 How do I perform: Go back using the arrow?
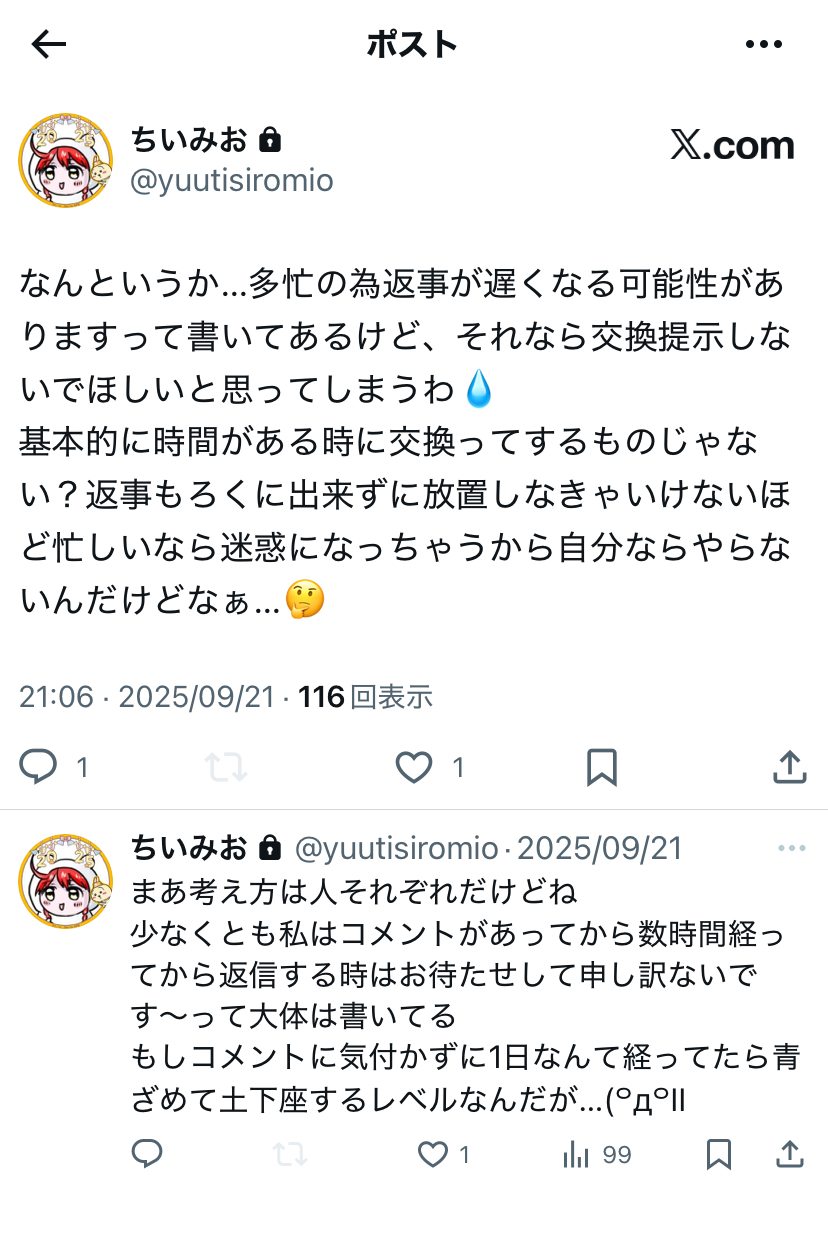48,44
